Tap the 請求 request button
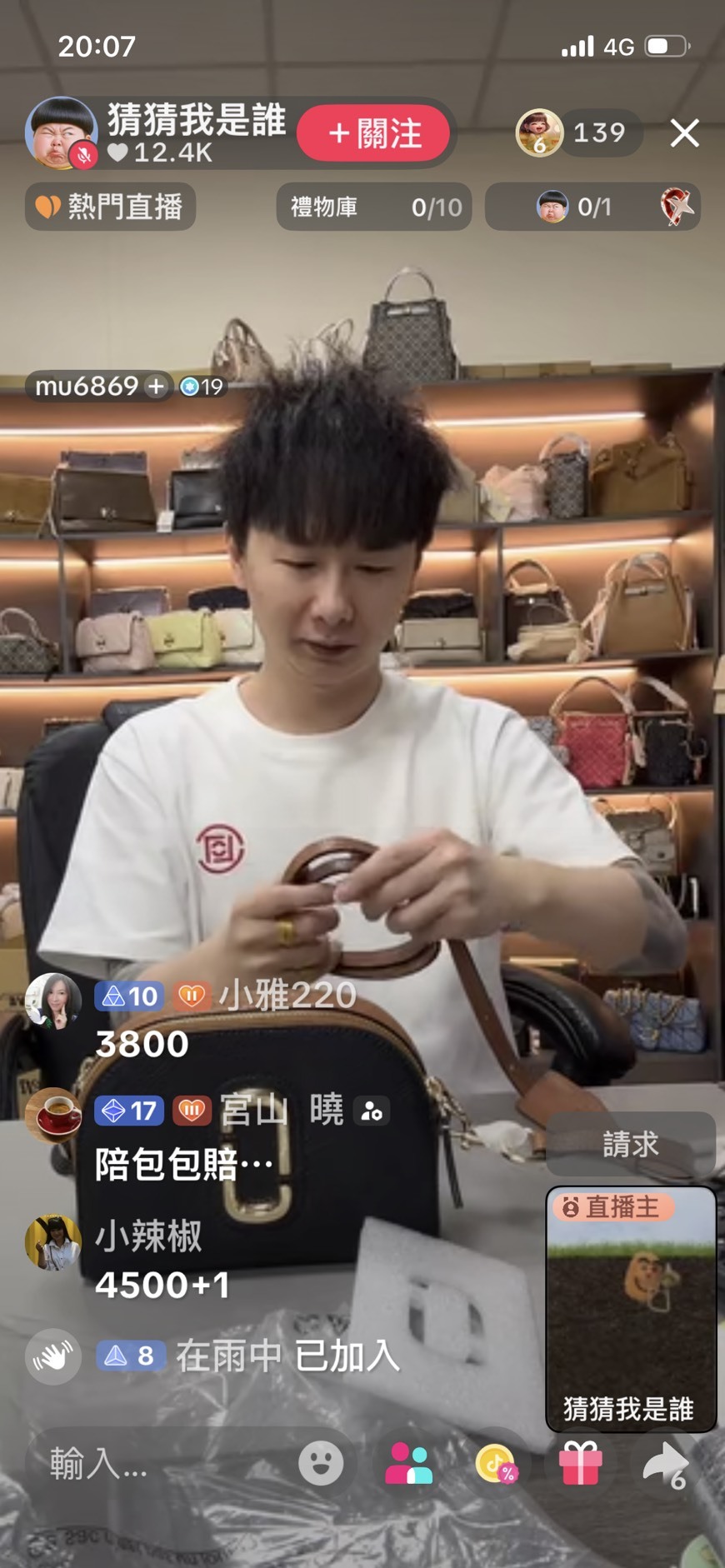The width and height of the screenshot is (725, 1568). coord(630,1144)
